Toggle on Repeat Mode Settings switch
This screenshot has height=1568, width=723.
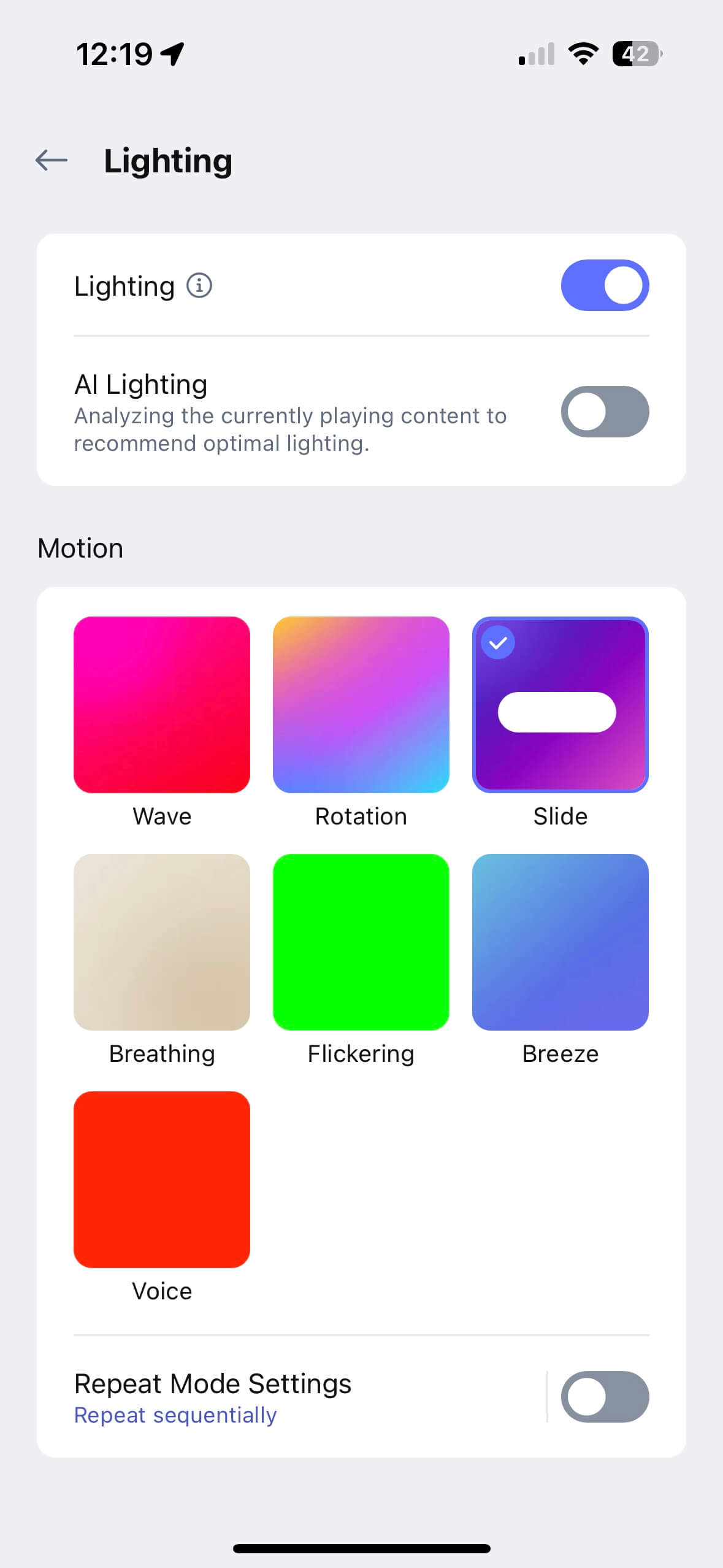(x=605, y=1397)
